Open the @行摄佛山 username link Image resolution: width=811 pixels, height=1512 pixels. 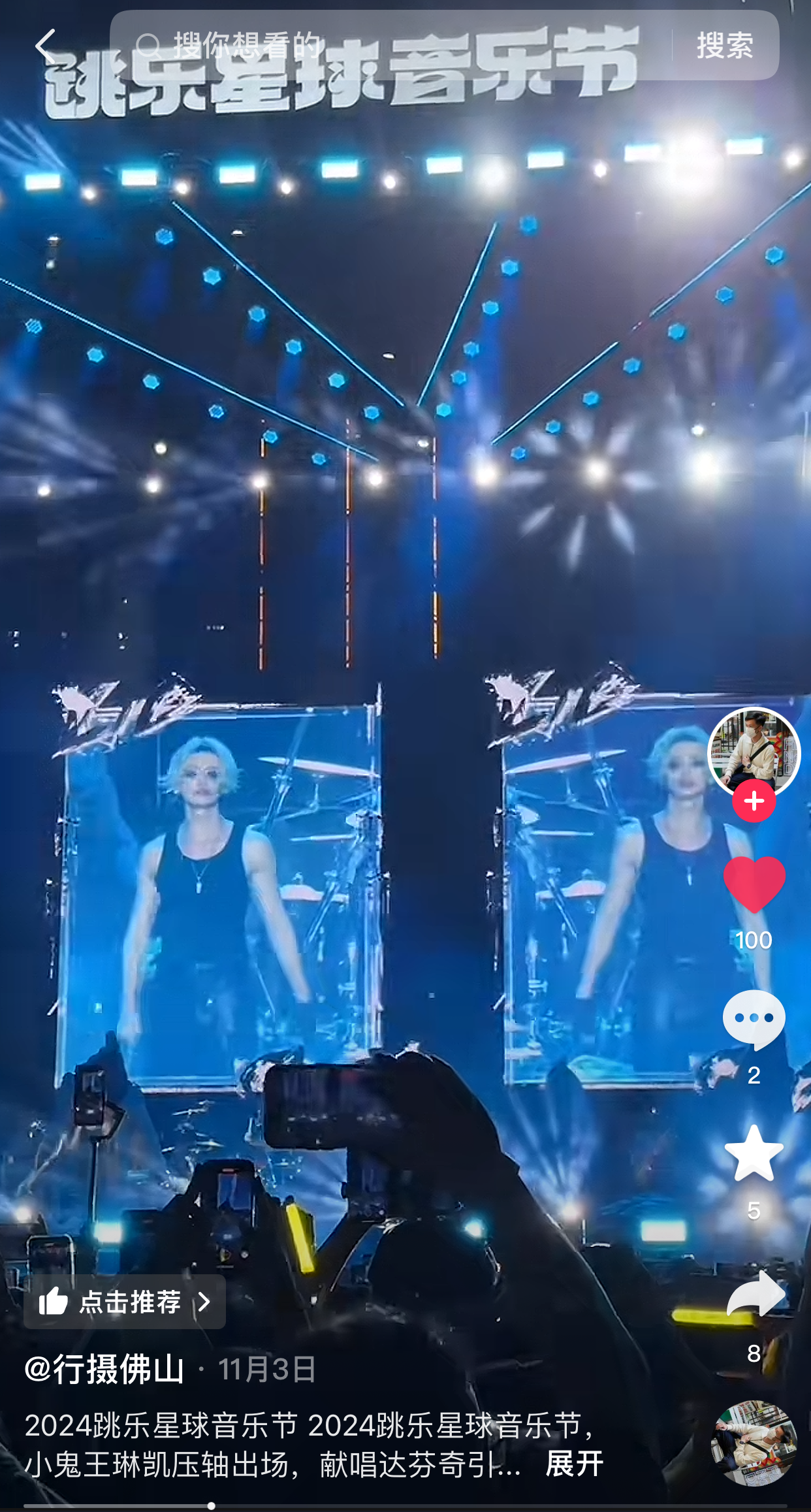104,1369
